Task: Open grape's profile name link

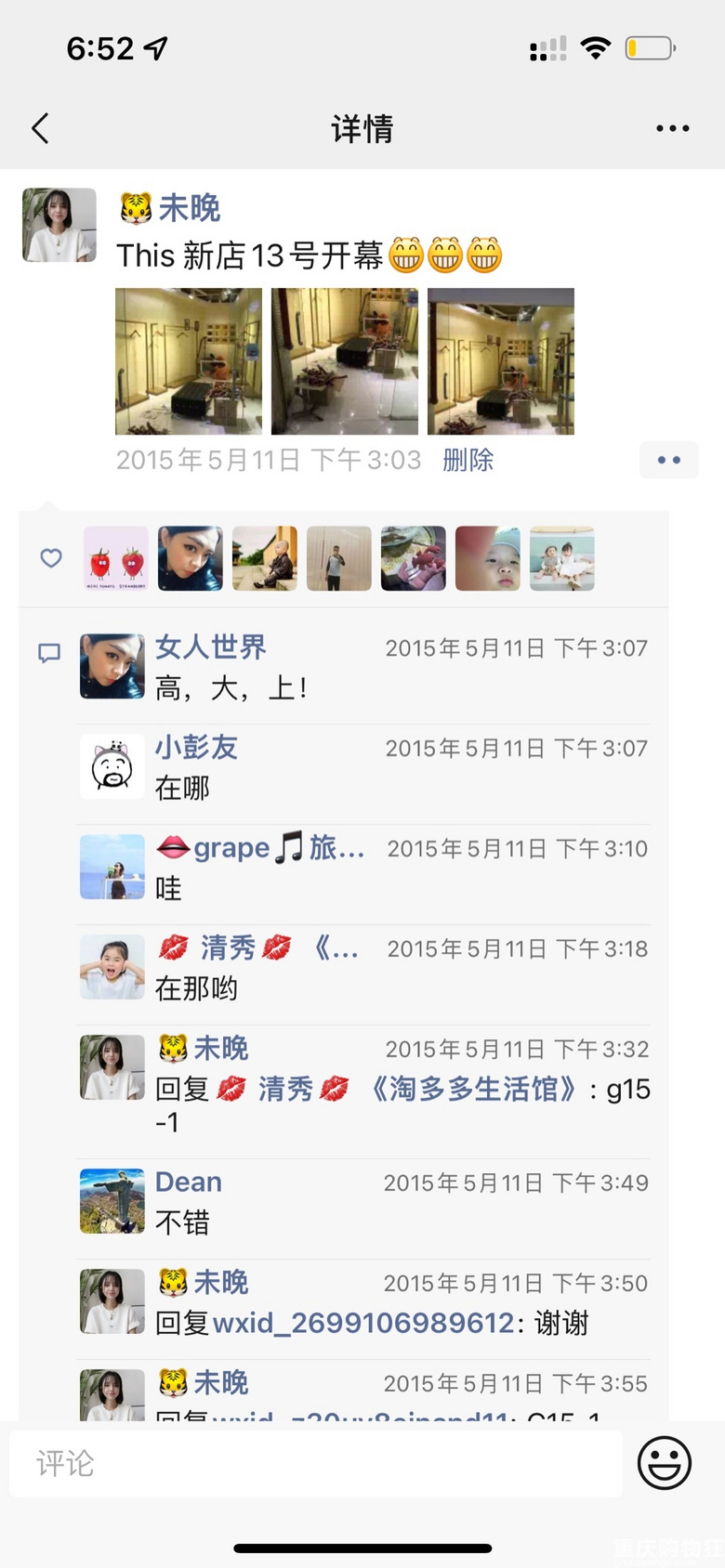Action: 260,848
